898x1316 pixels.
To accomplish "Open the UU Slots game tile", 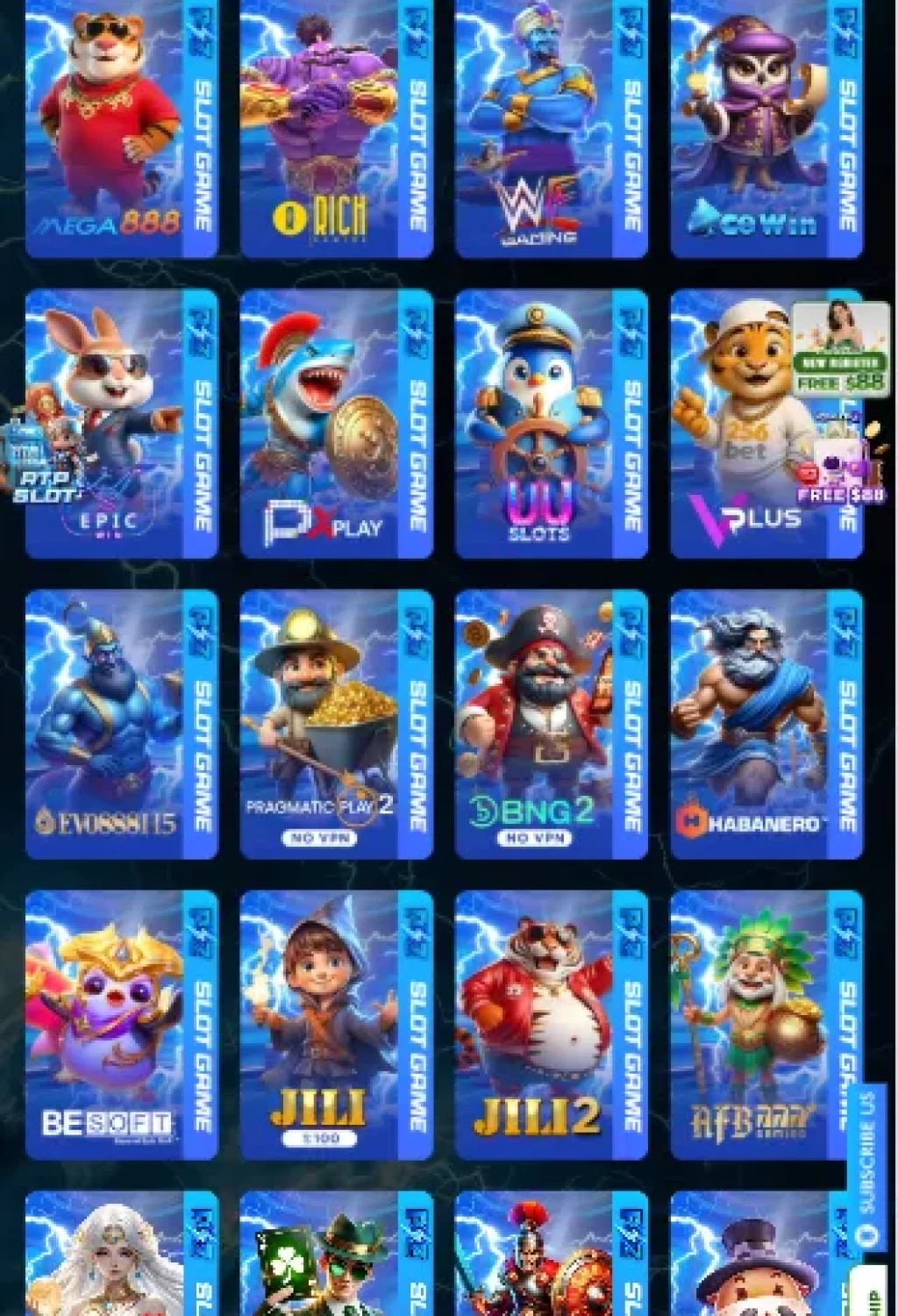I will (550, 424).
